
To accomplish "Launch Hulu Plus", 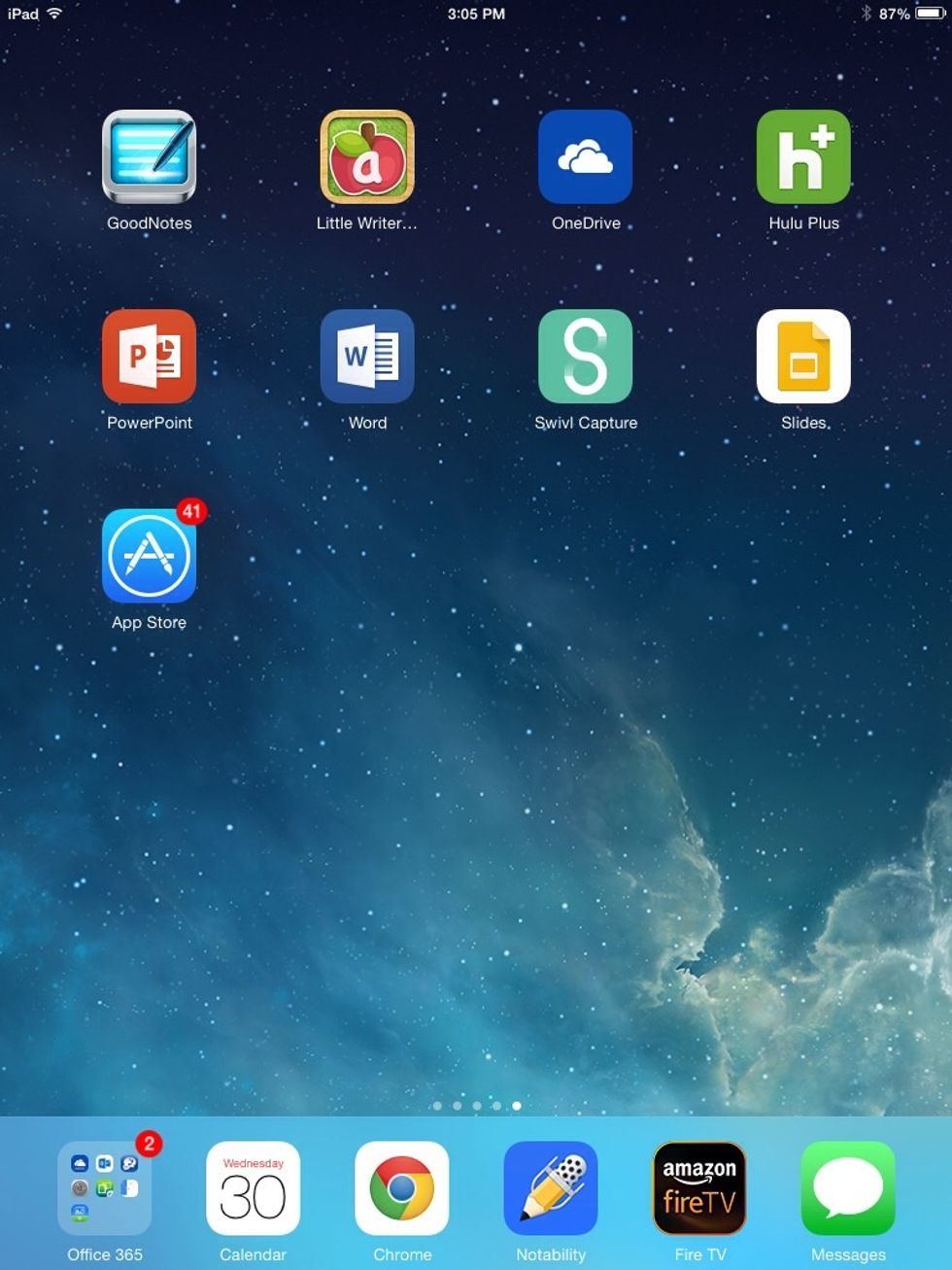I will pos(803,156).
